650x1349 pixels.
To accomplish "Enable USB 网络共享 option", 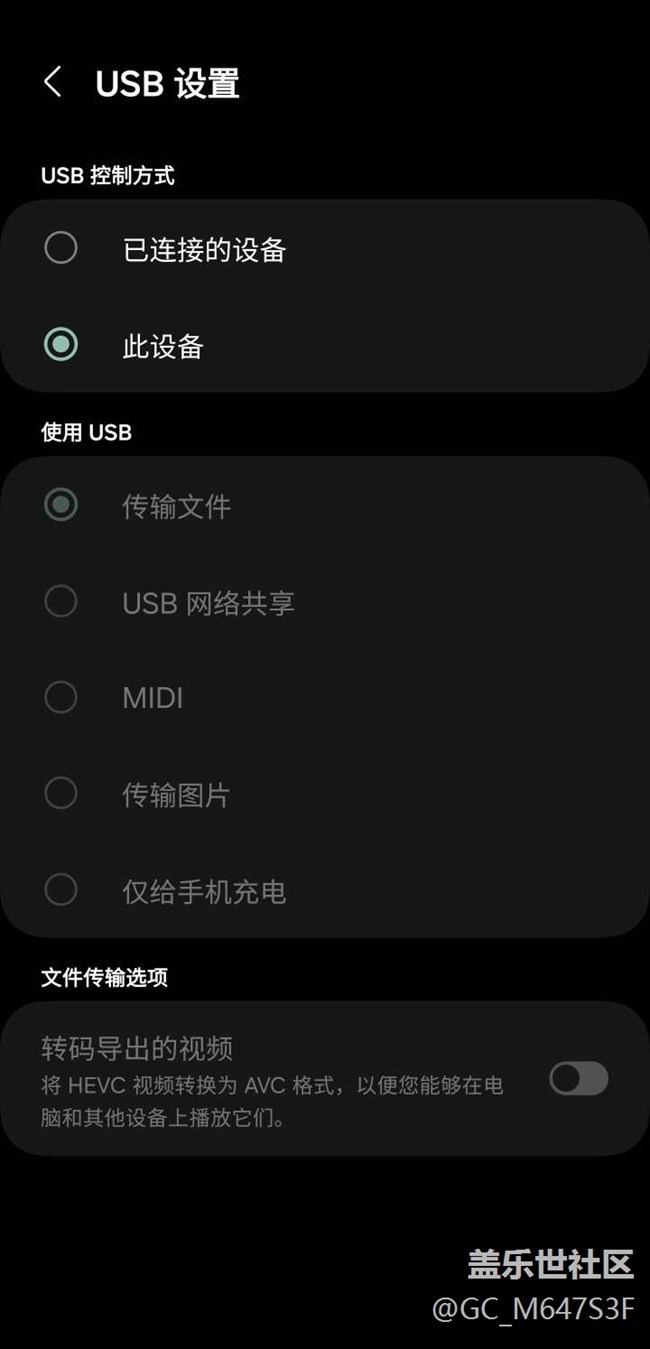I will pyautogui.click(x=61, y=602).
